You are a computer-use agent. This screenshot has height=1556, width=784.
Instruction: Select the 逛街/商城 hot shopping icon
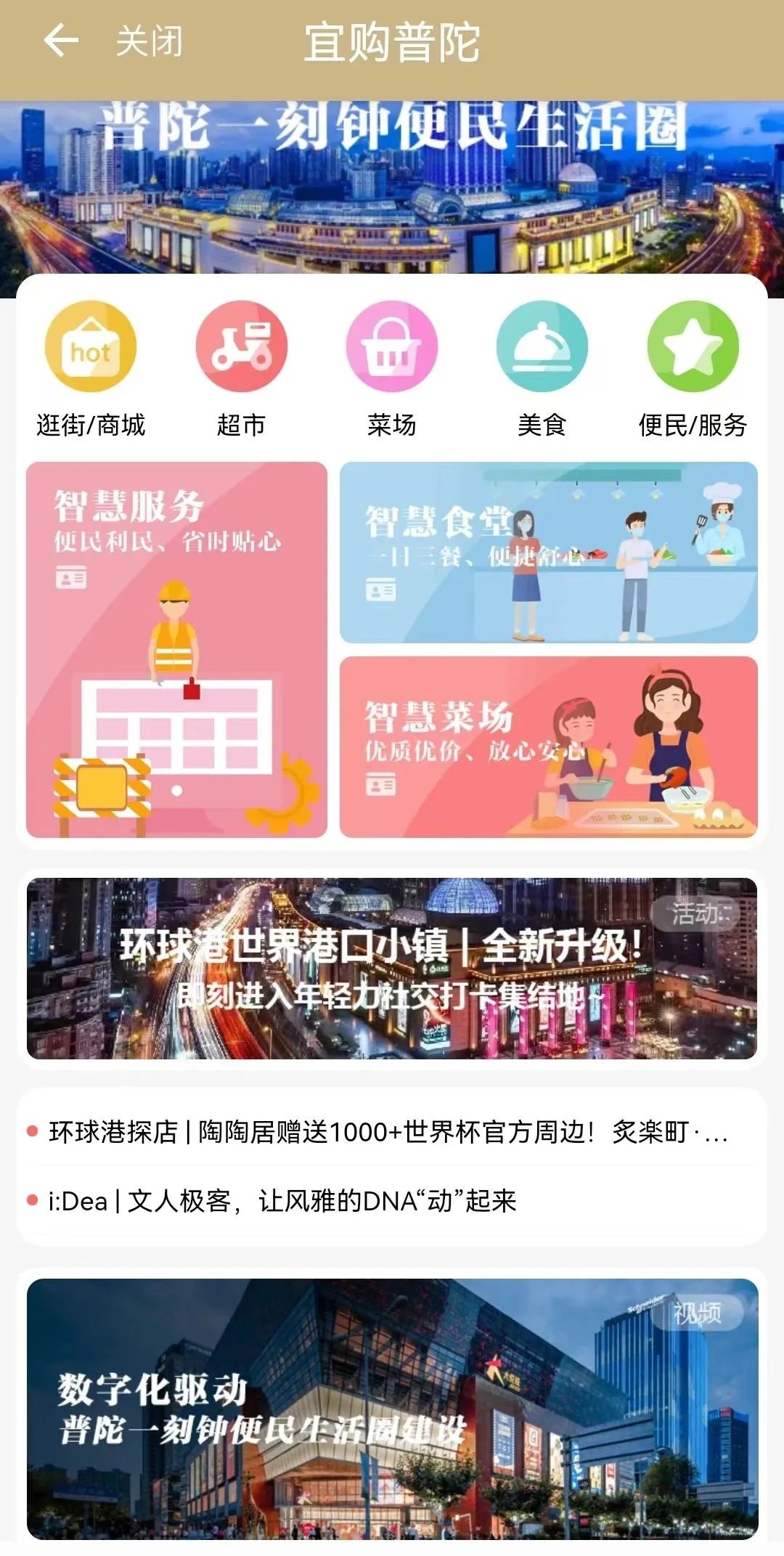(x=91, y=347)
